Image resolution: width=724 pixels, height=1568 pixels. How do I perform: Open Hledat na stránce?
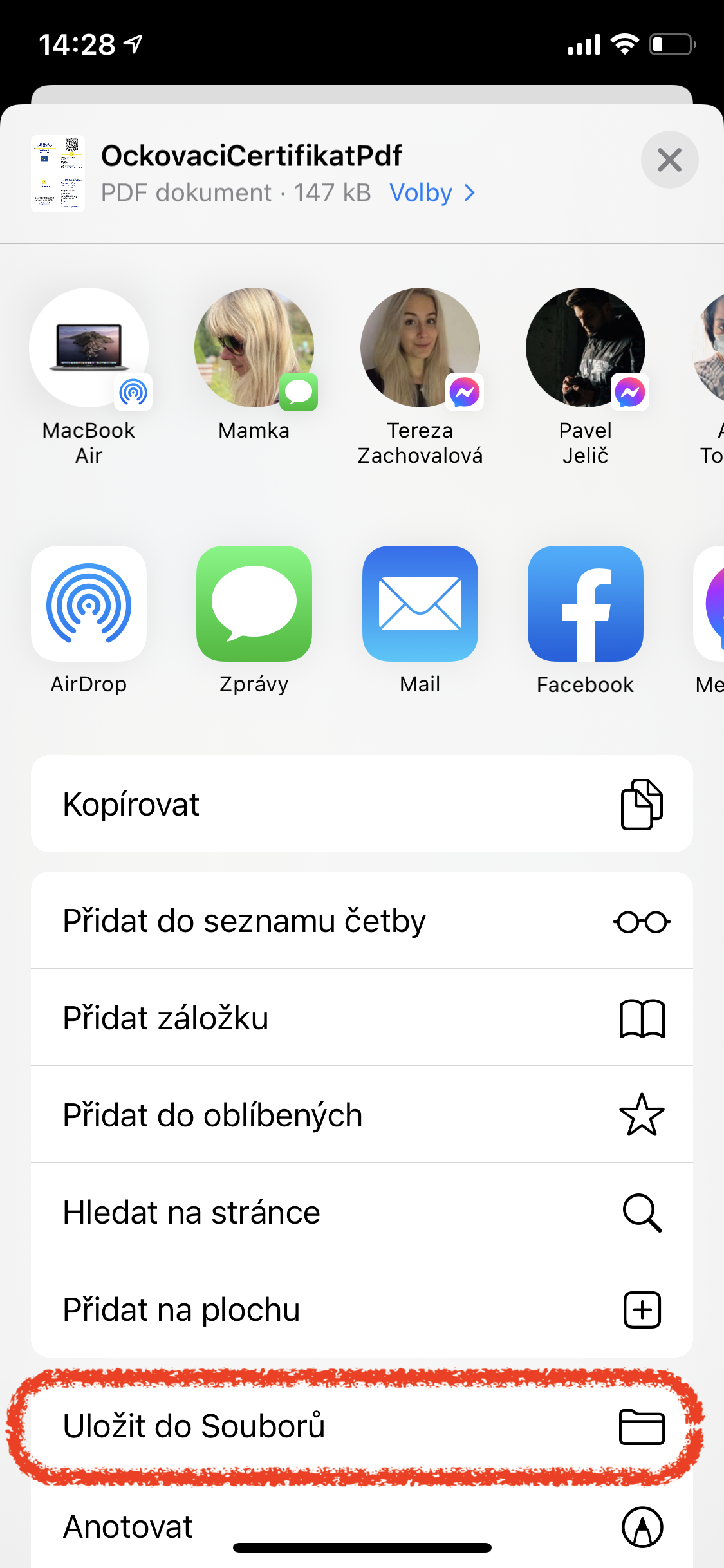[362, 1212]
